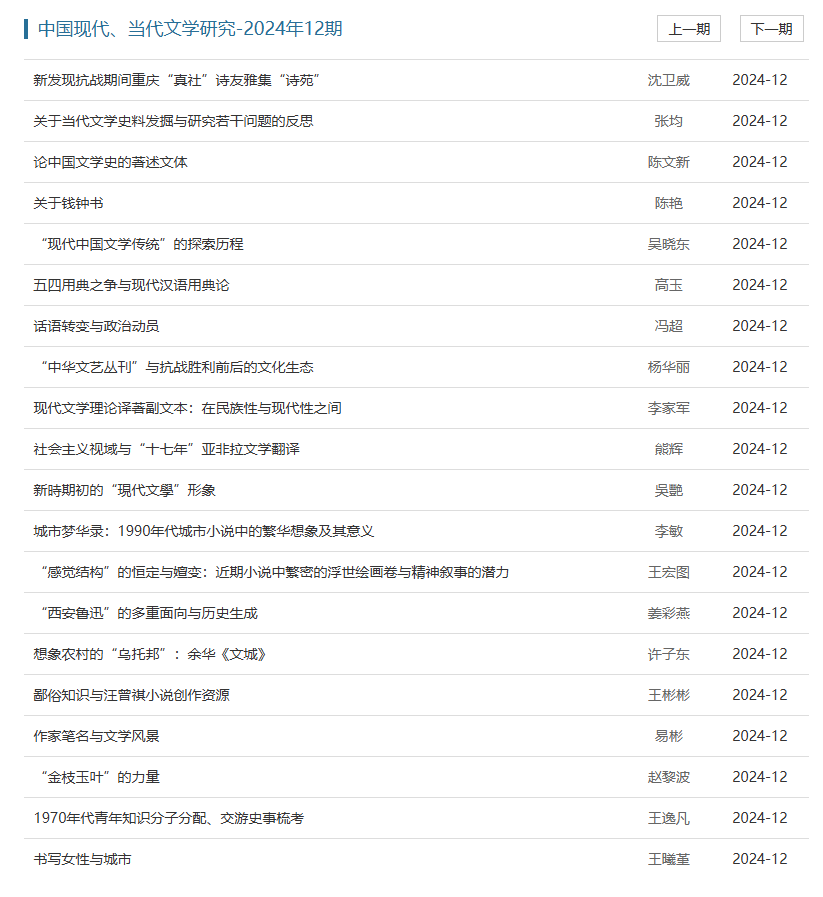Open article 作家笔名与文学风景
This screenshot has width=823, height=897.
[96, 736]
